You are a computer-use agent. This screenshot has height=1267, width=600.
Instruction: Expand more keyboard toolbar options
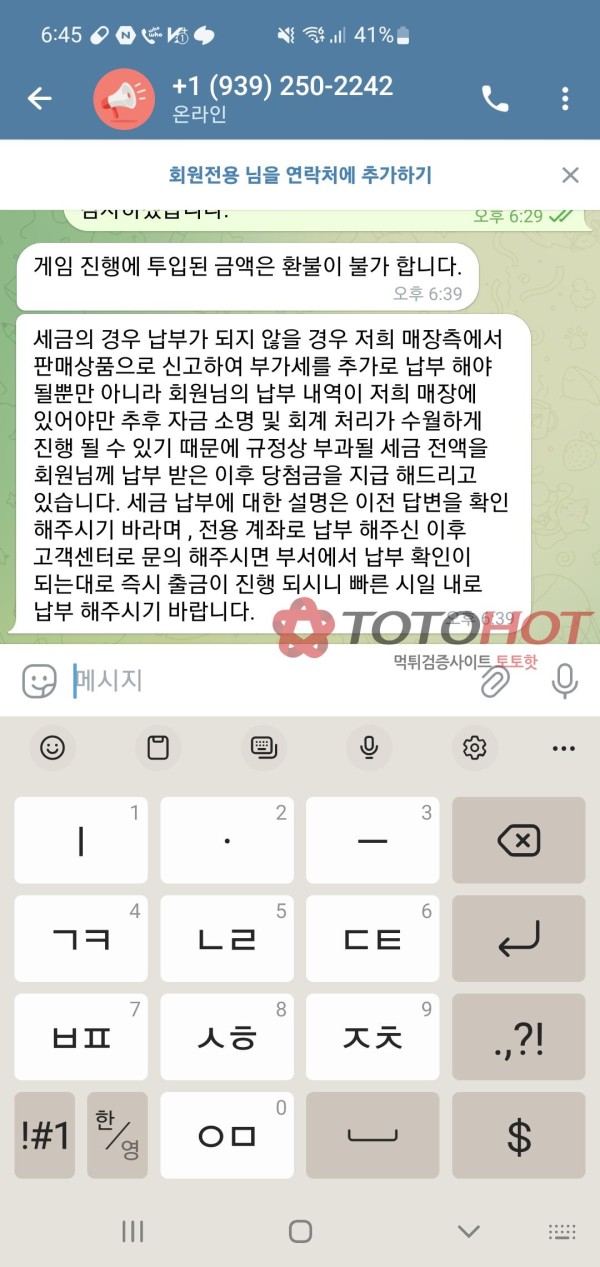564,748
